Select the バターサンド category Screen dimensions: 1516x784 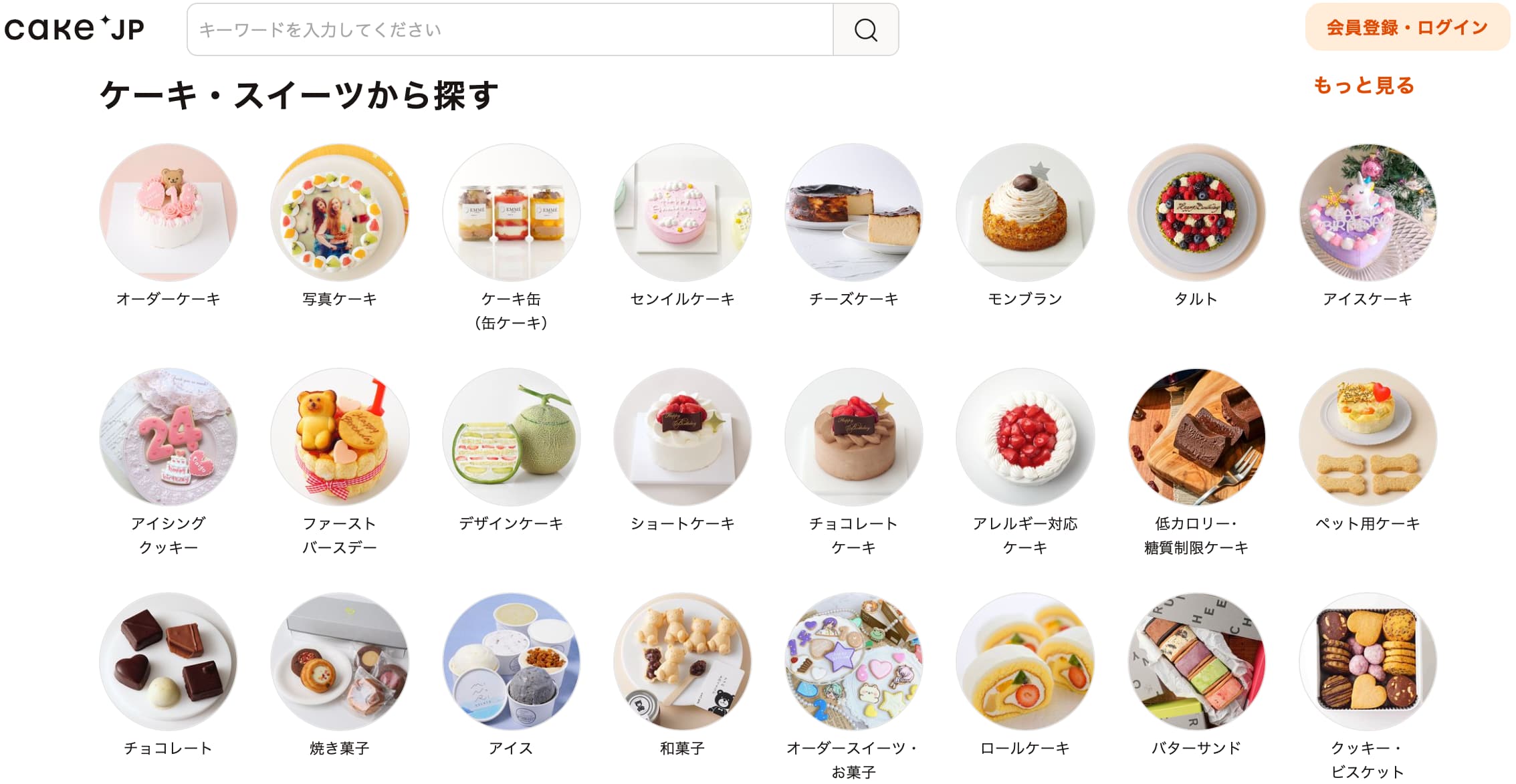[1196, 662]
